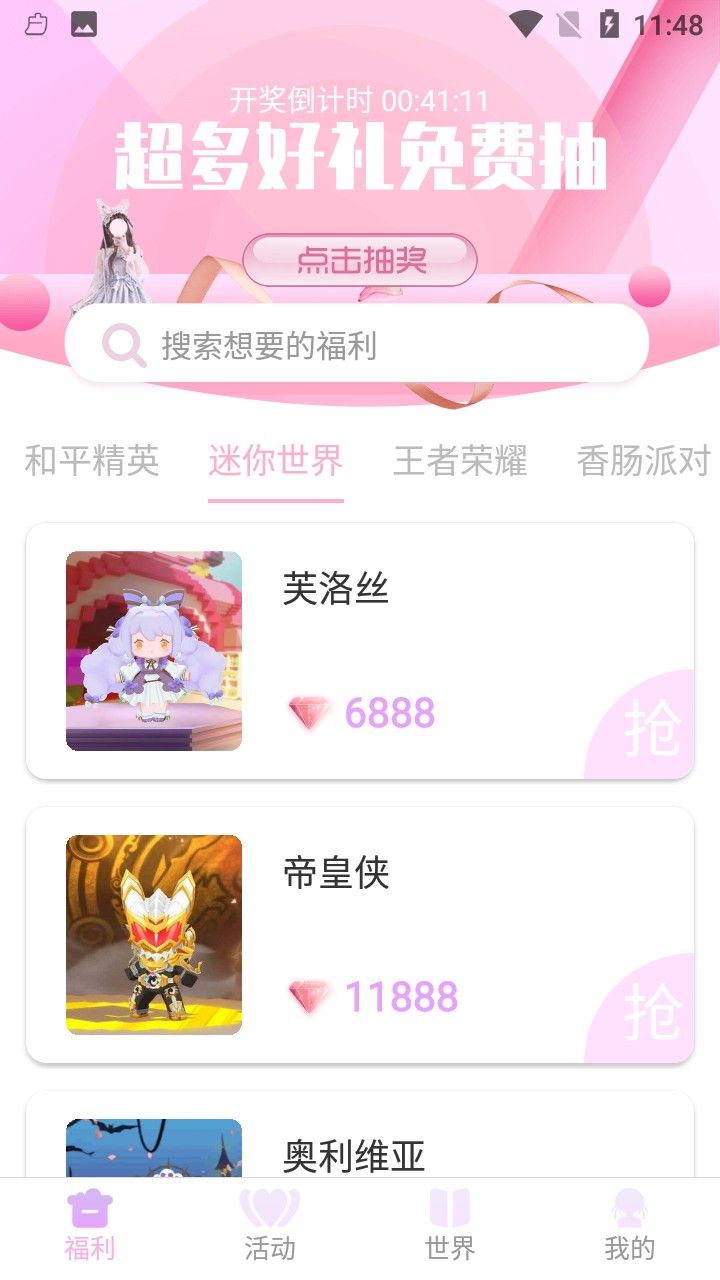The height and width of the screenshot is (1280, 720).
Task: Switch to the 王者荣耀 tab
Action: (x=460, y=461)
